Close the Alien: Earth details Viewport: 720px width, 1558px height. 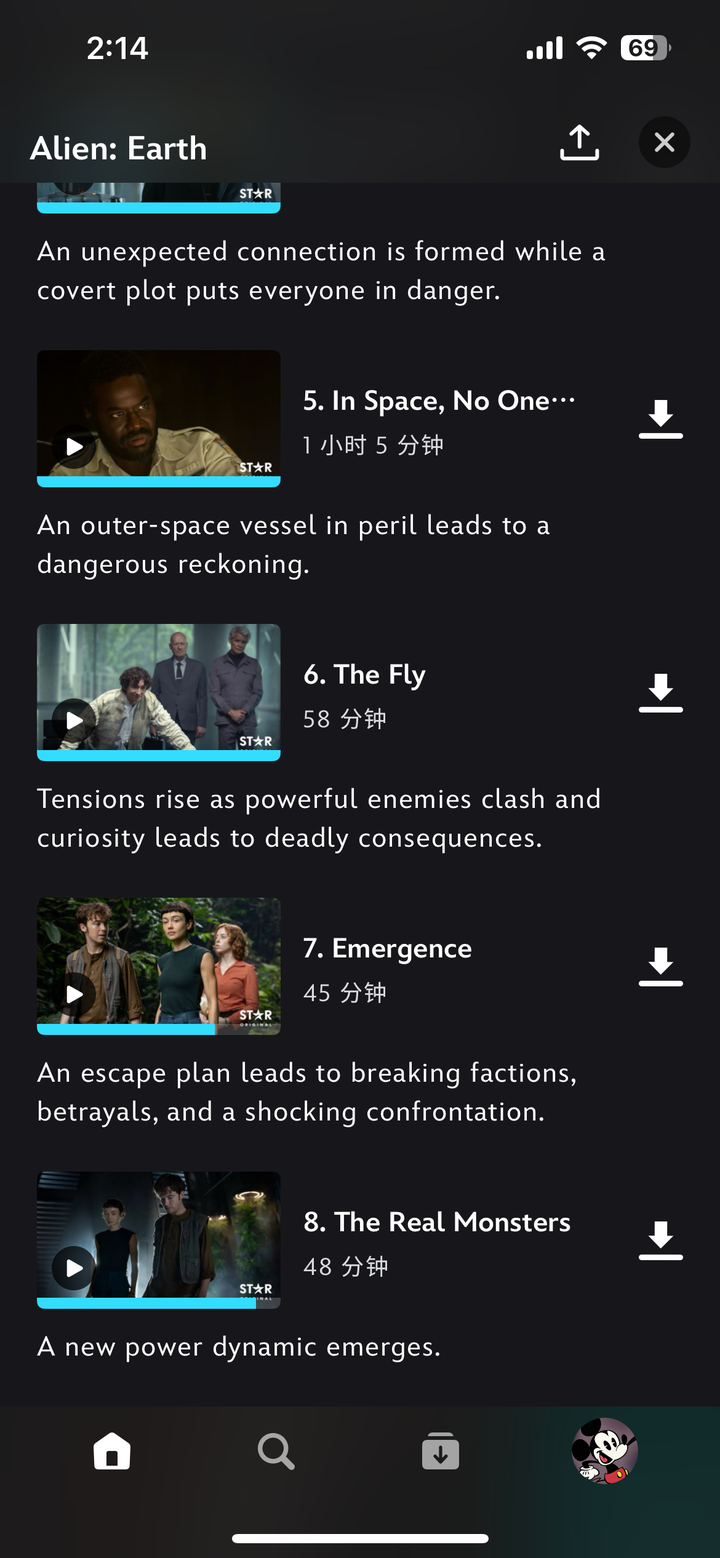(x=664, y=143)
